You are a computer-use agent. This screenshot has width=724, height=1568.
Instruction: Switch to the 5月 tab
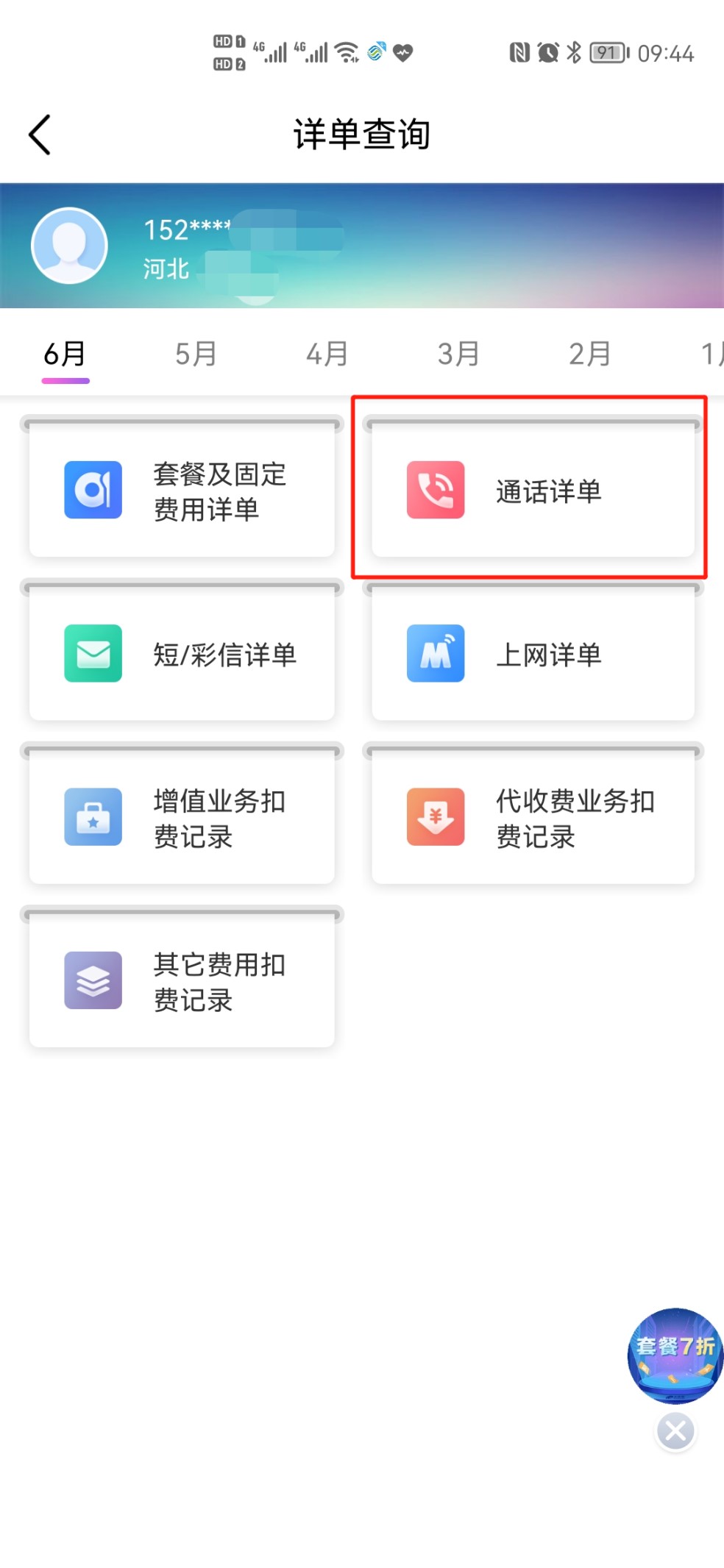[196, 354]
